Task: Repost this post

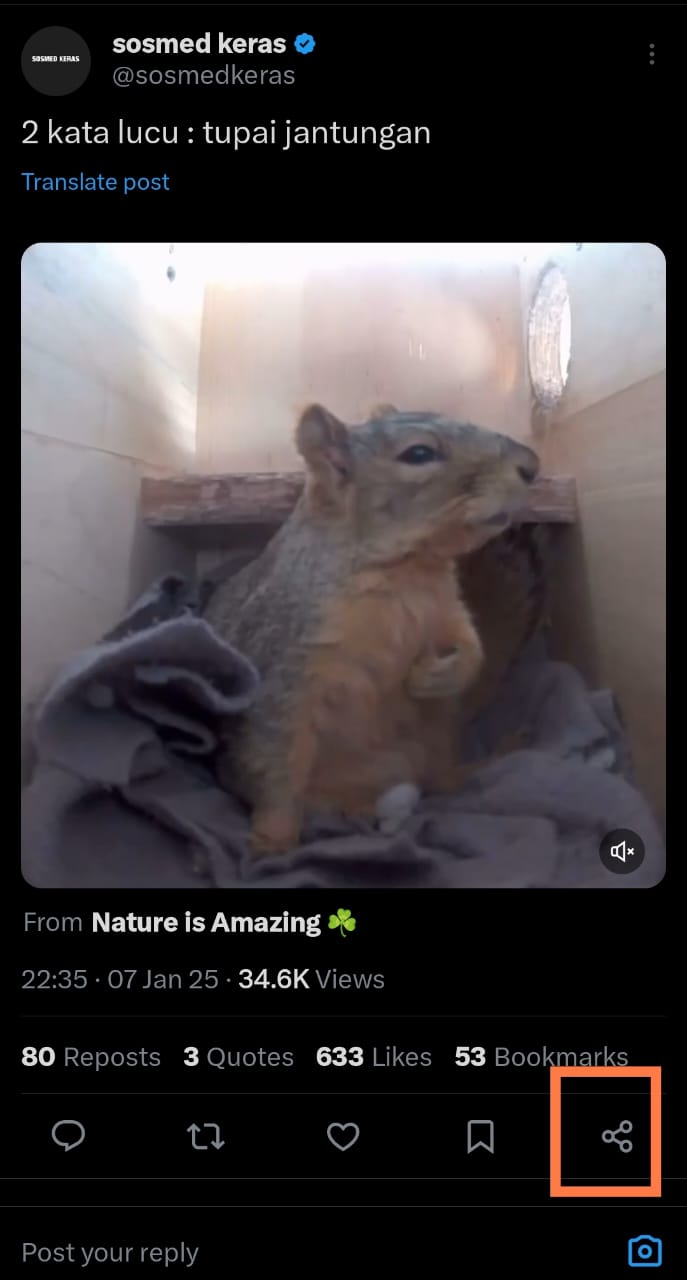Action: point(205,1136)
